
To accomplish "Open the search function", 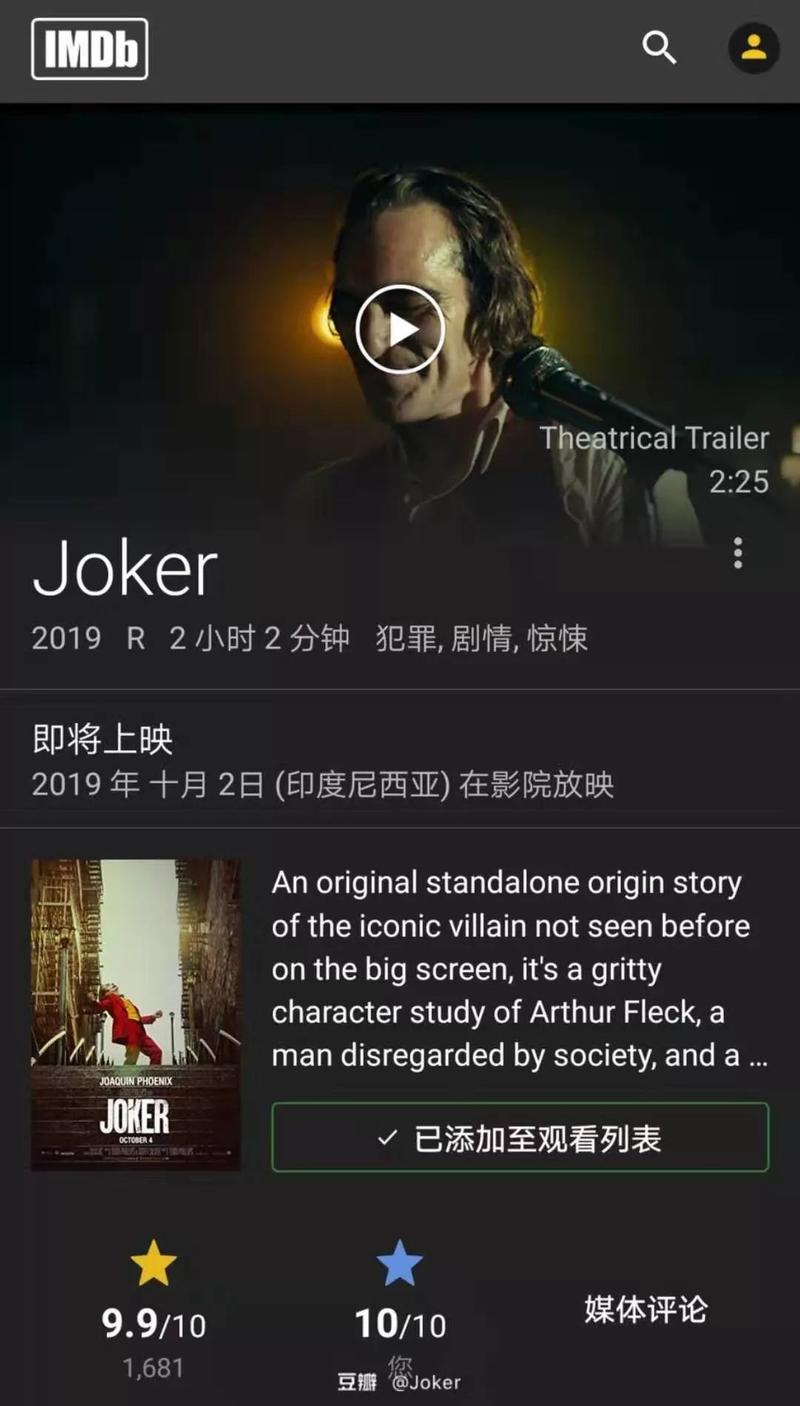I will coord(659,48).
